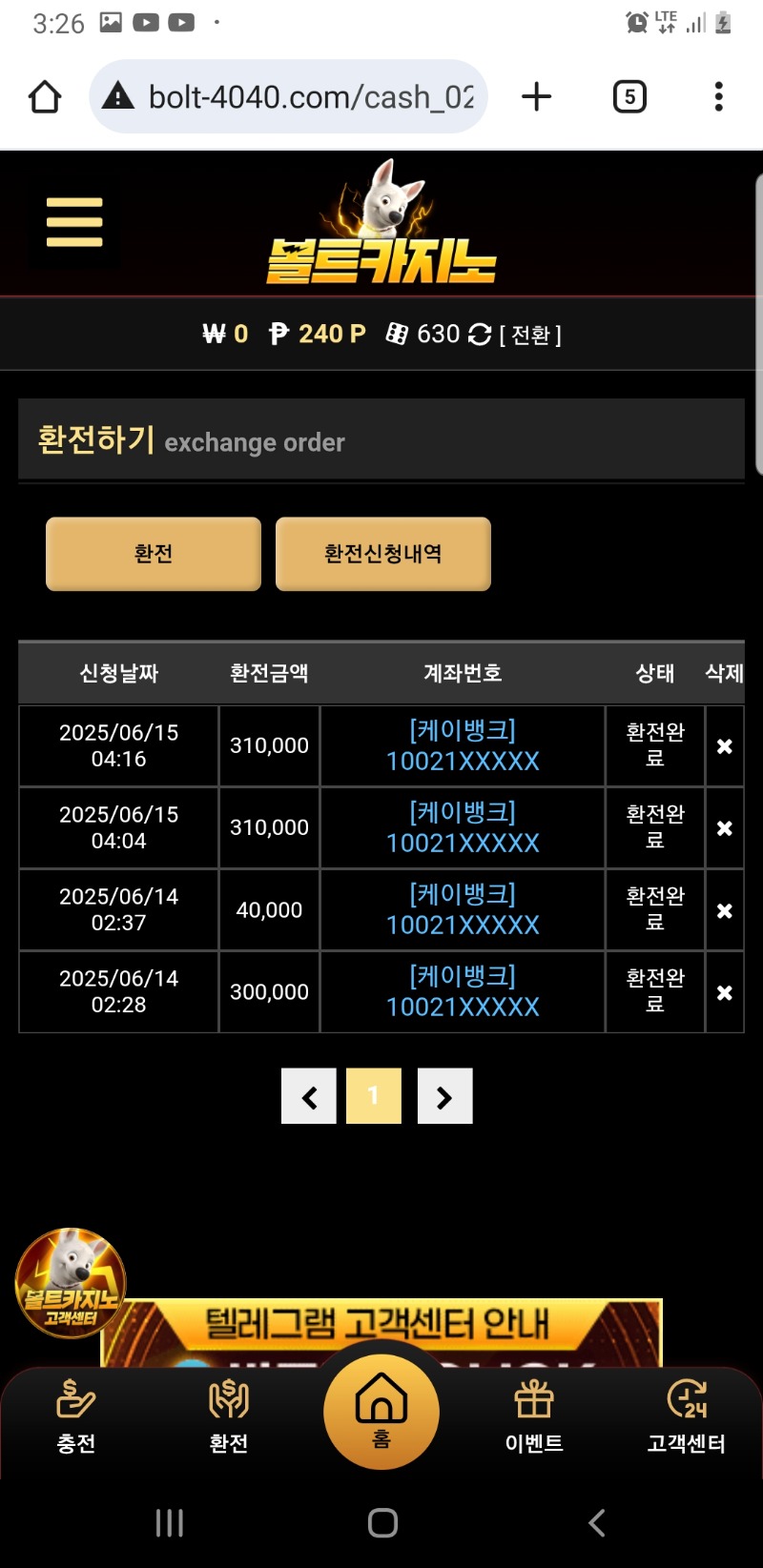Switch to the 환전 bottom tab
Image resolution: width=763 pixels, height=1568 pixels.
[229, 1416]
